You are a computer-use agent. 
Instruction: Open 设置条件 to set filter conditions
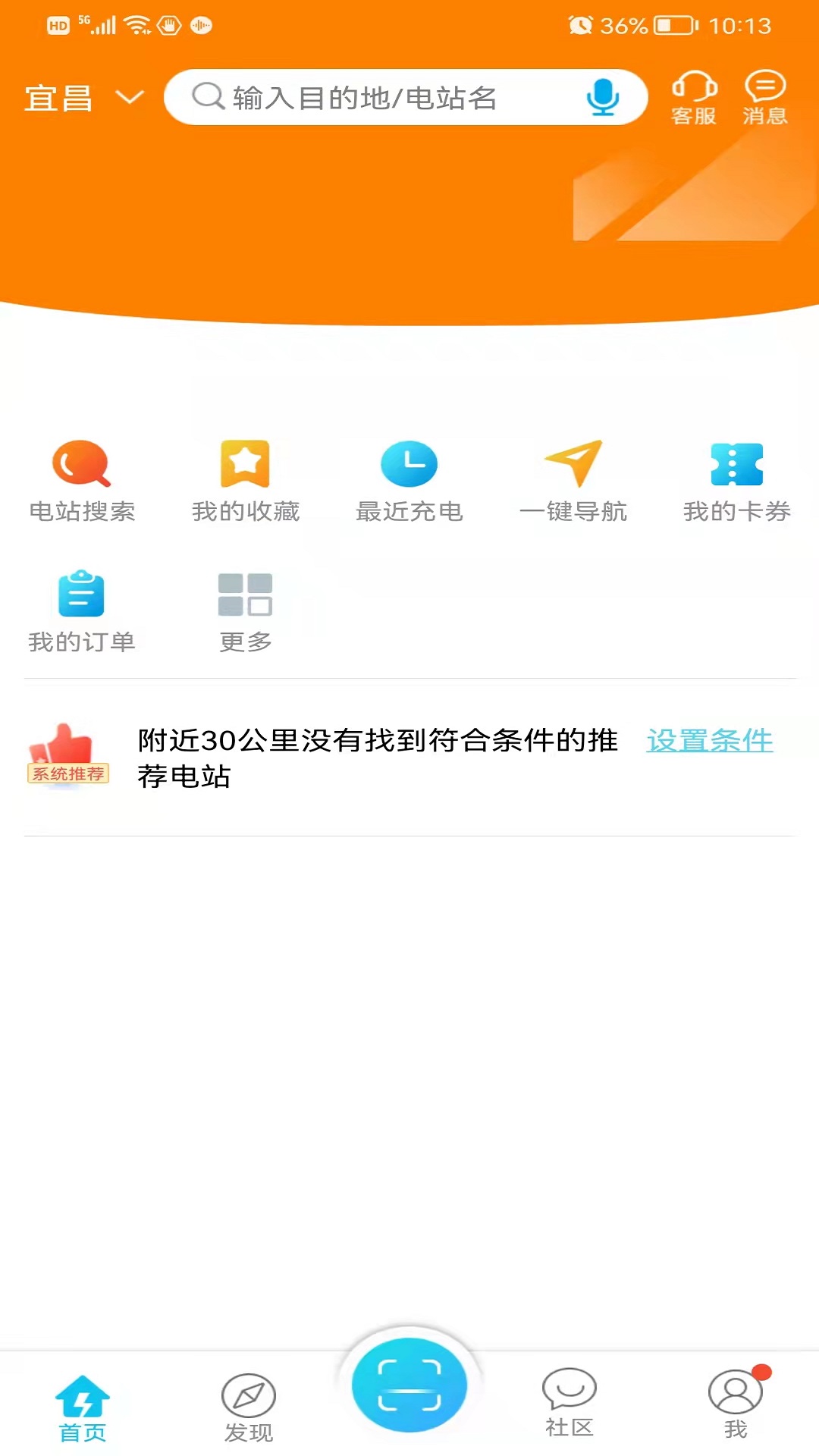710,741
